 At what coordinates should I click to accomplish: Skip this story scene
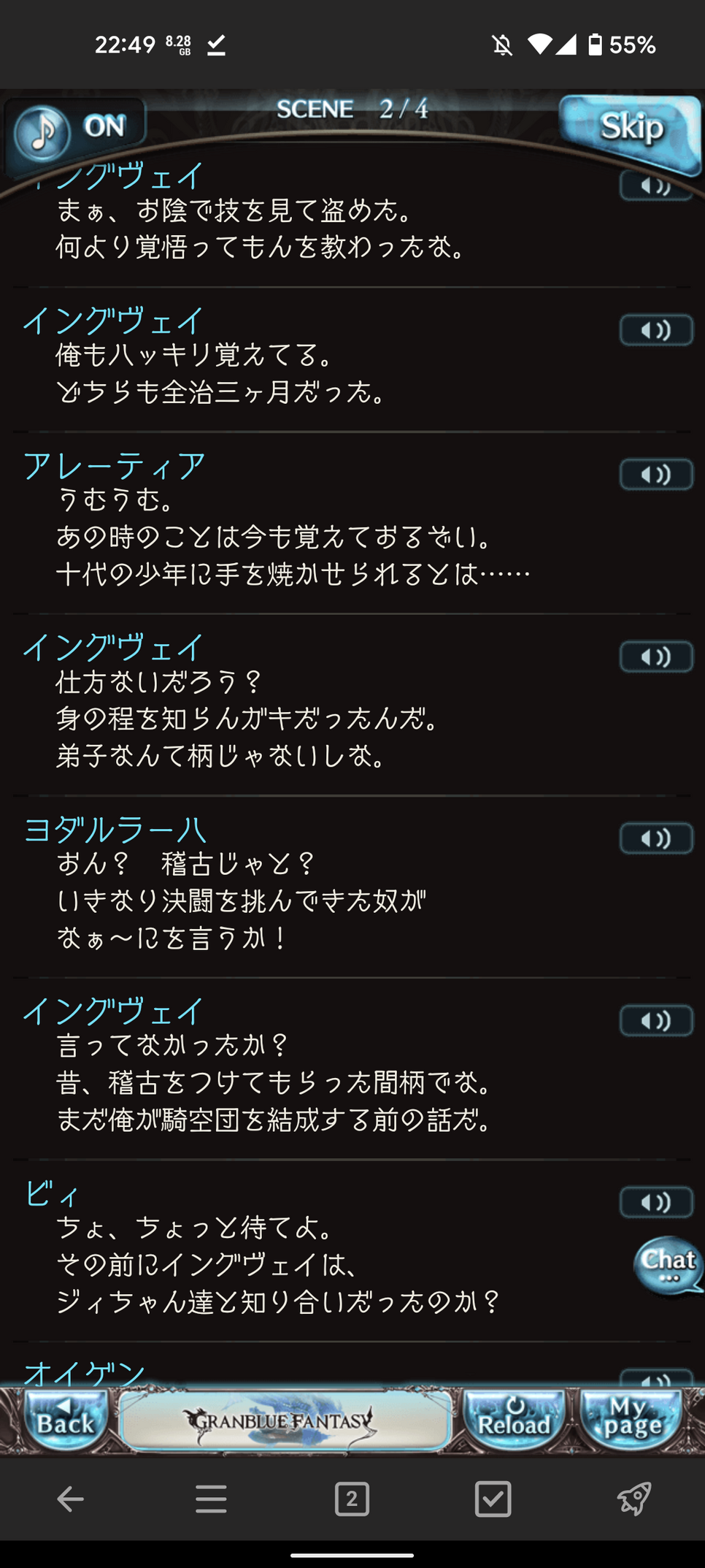pyautogui.click(x=631, y=130)
